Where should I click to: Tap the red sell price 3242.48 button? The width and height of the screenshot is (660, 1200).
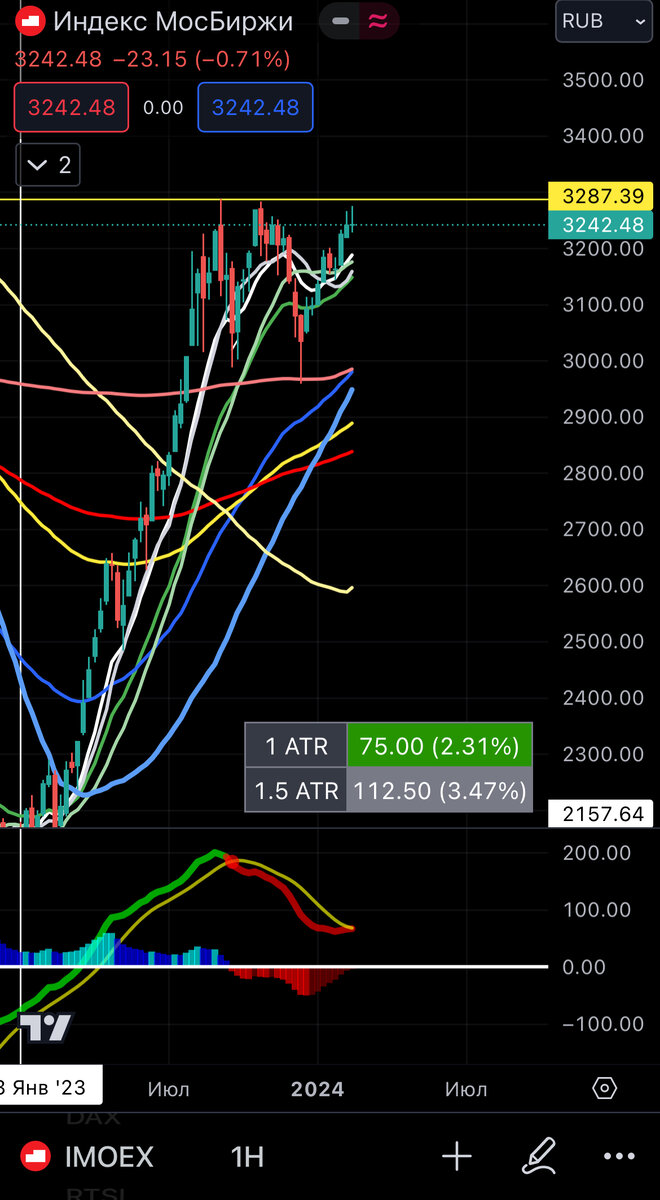coord(73,107)
